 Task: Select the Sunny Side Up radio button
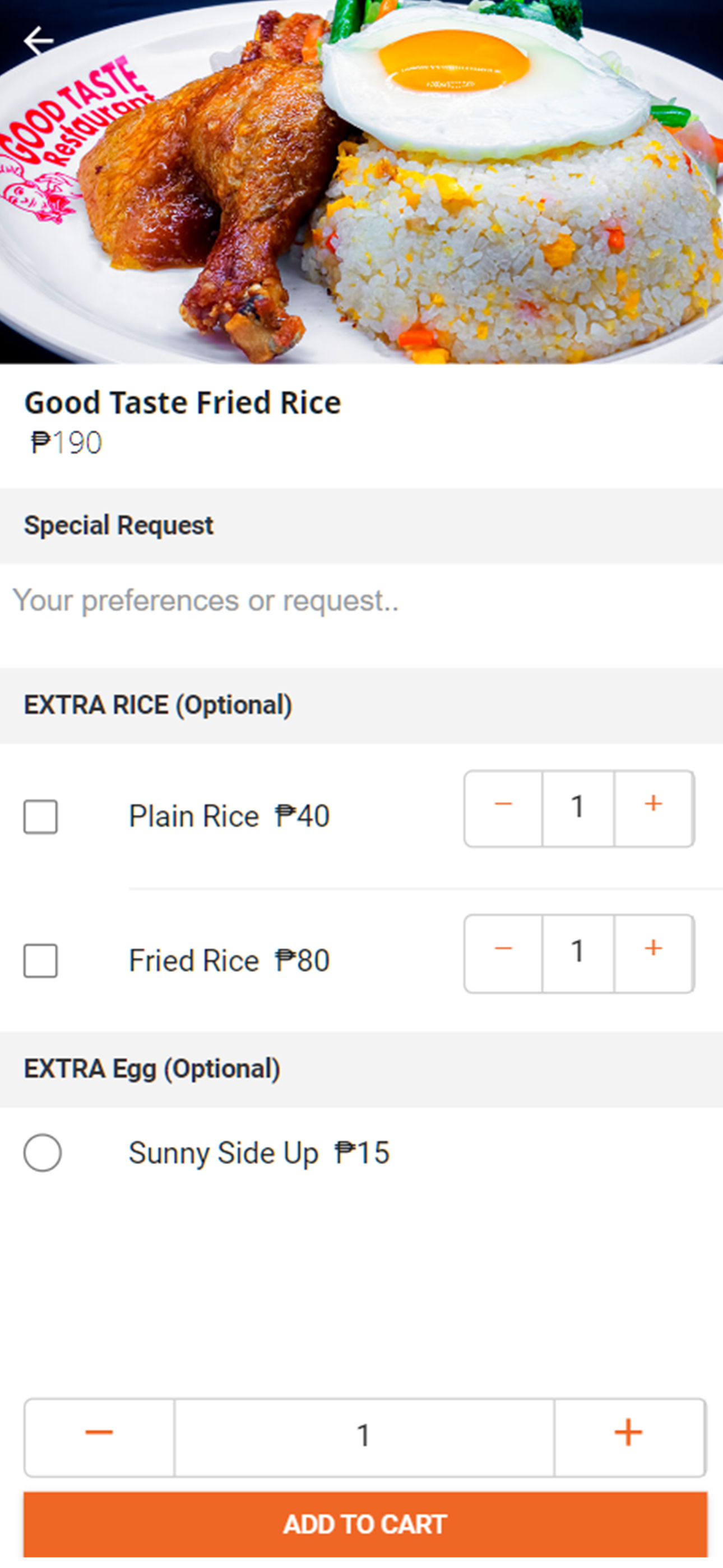(43, 1152)
